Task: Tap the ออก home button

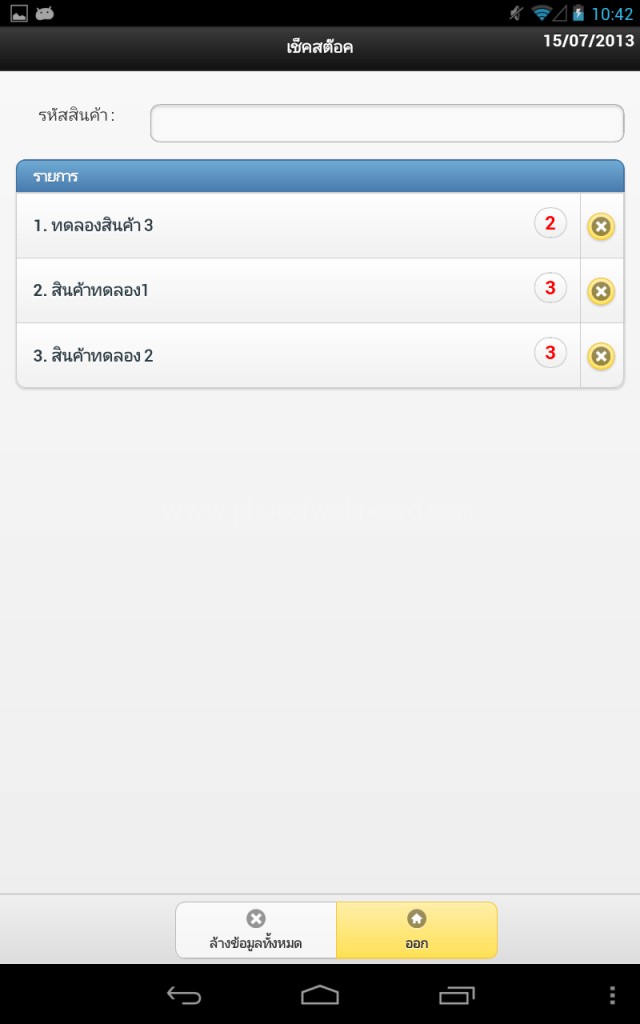Action: click(x=417, y=930)
